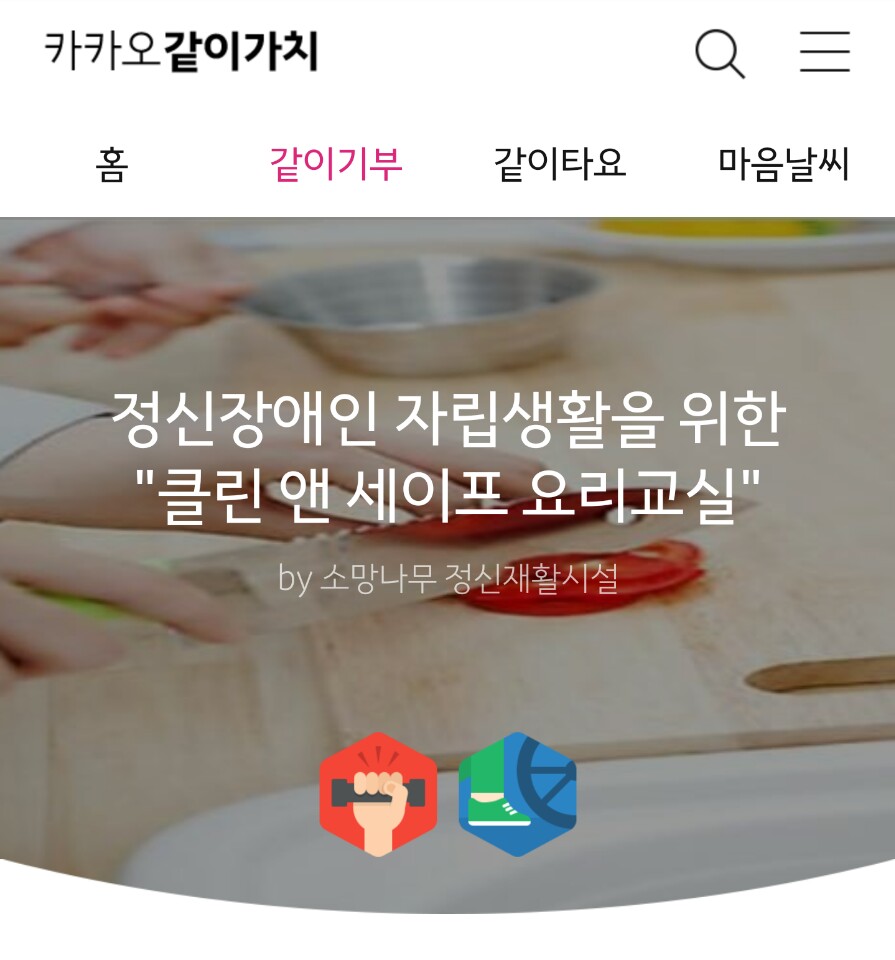This screenshot has width=895, height=960.
Task: Go to the 같이타요 tab
Action: pyautogui.click(x=560, y=164)
